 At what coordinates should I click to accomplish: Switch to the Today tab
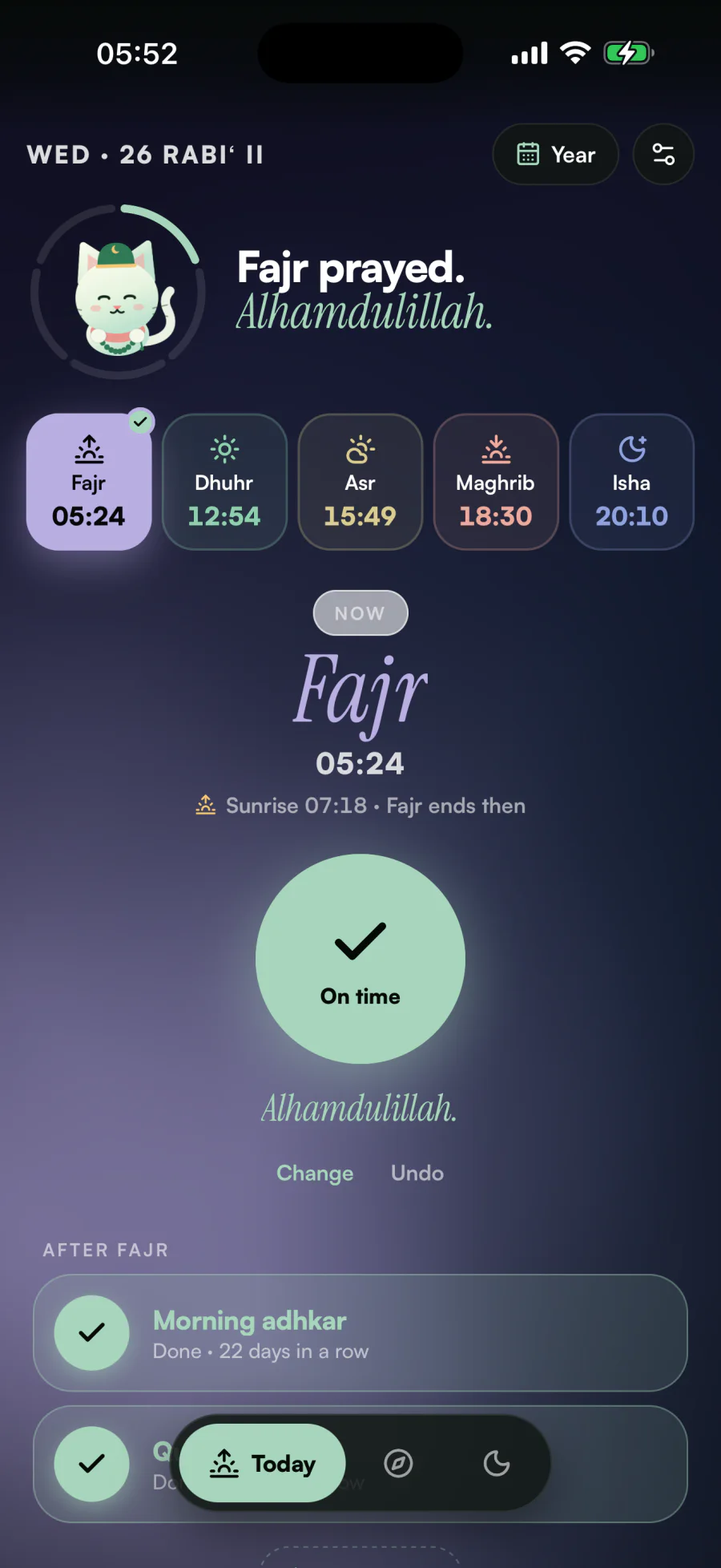263,1463
